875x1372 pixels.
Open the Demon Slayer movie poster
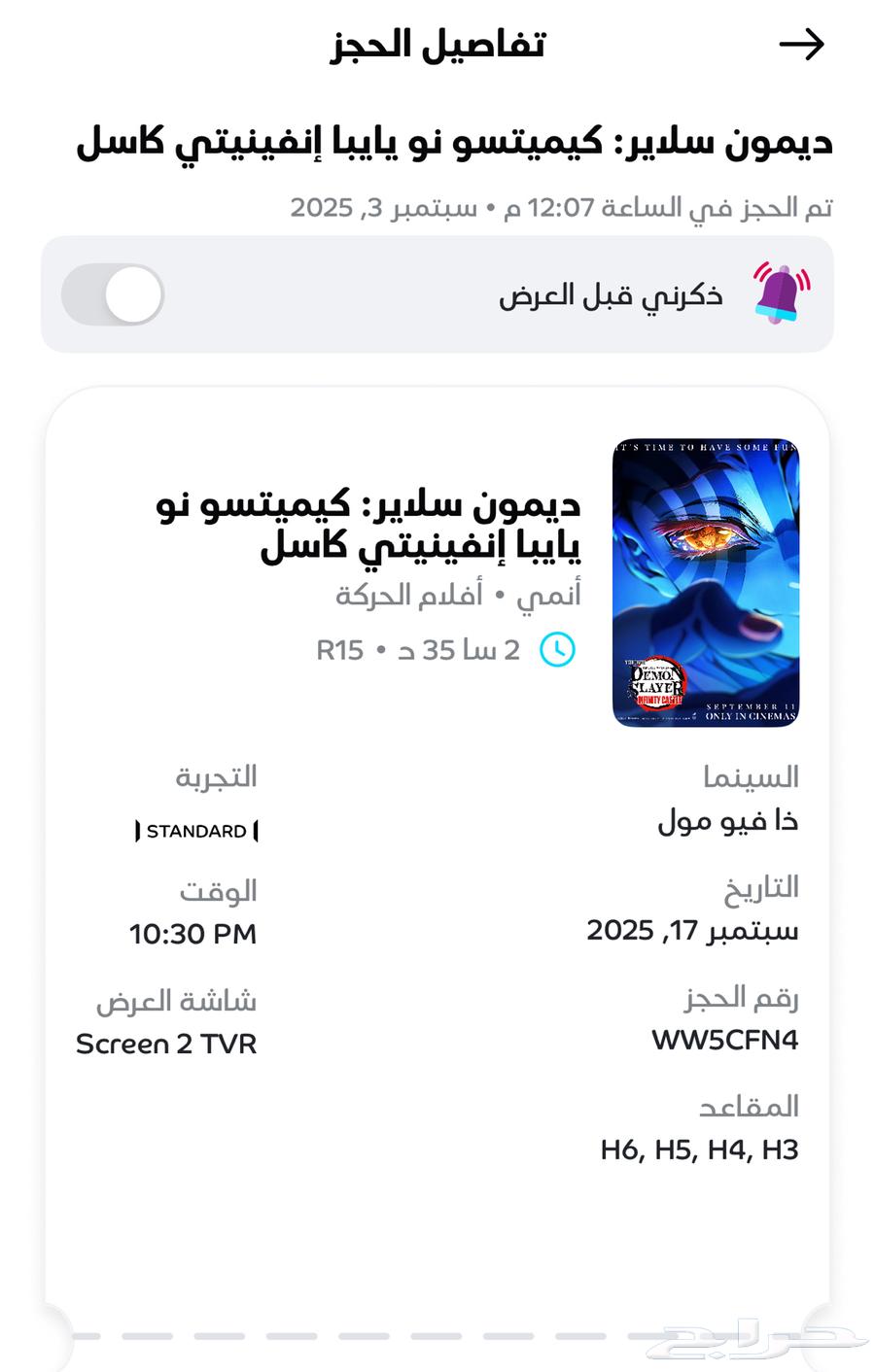(x=703, y=582)
